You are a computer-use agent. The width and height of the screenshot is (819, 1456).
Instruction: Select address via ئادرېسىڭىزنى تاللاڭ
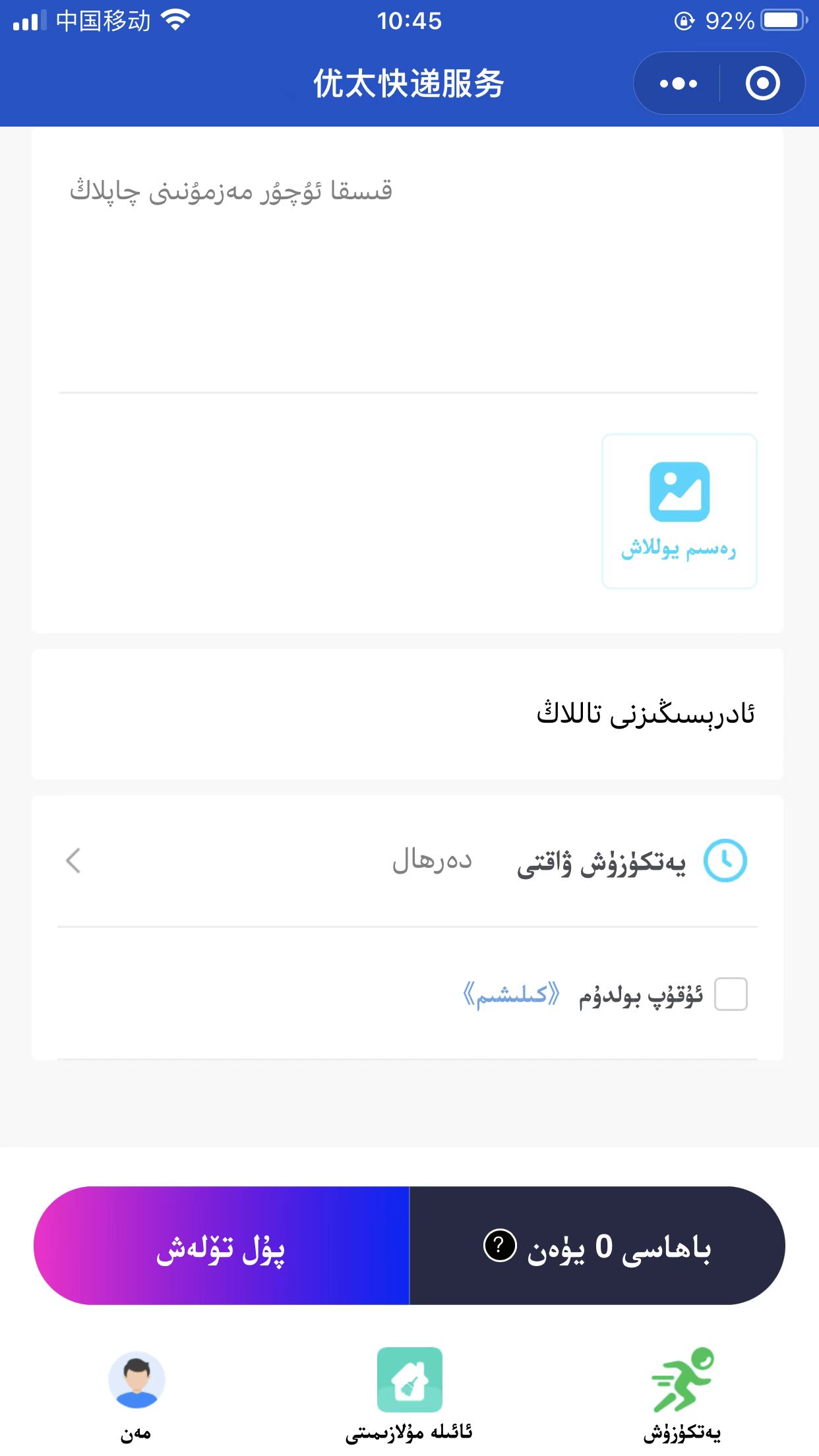(408, 714)
